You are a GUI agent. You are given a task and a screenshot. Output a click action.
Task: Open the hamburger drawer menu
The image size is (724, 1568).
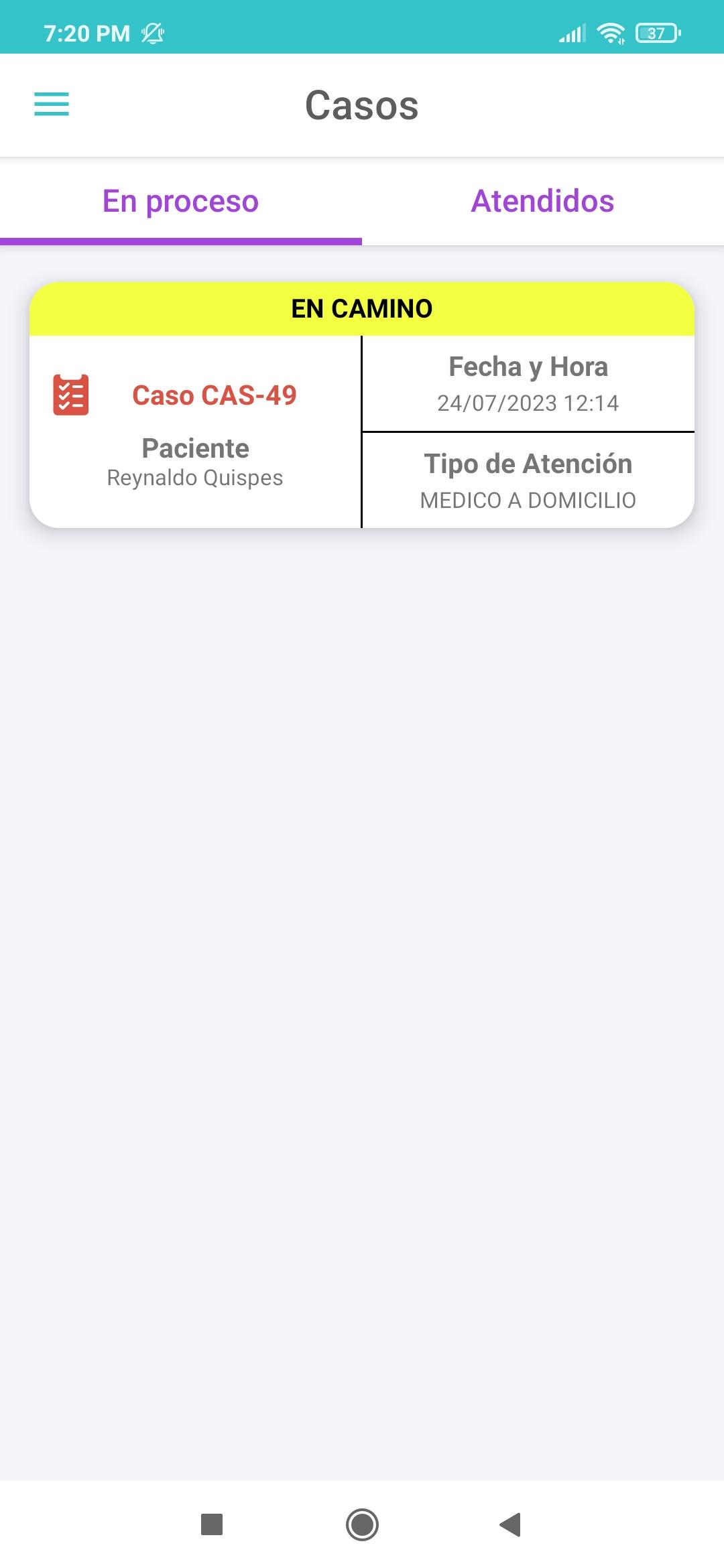pyautogui.click(x=52, y=105)
